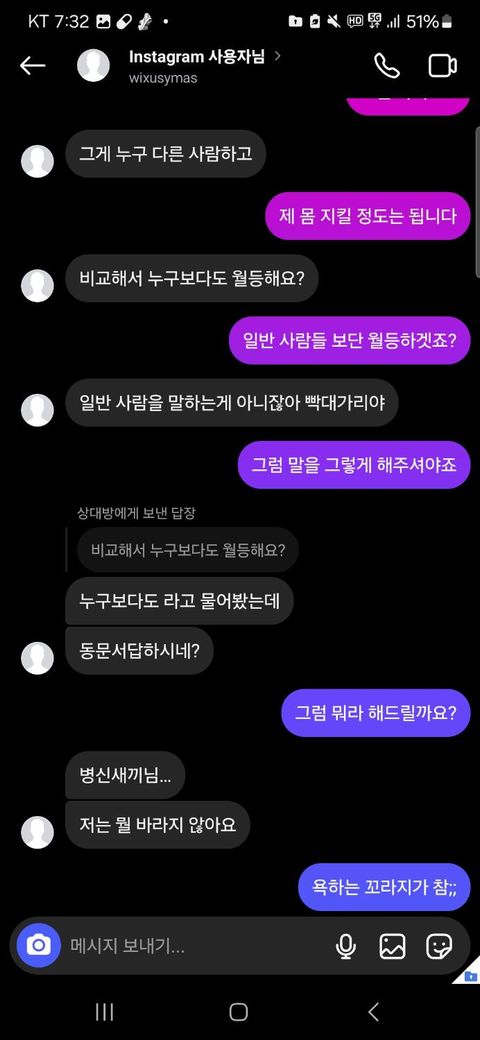The image size is (480, 1040).
Task: Start a video call
Action: 442,66
